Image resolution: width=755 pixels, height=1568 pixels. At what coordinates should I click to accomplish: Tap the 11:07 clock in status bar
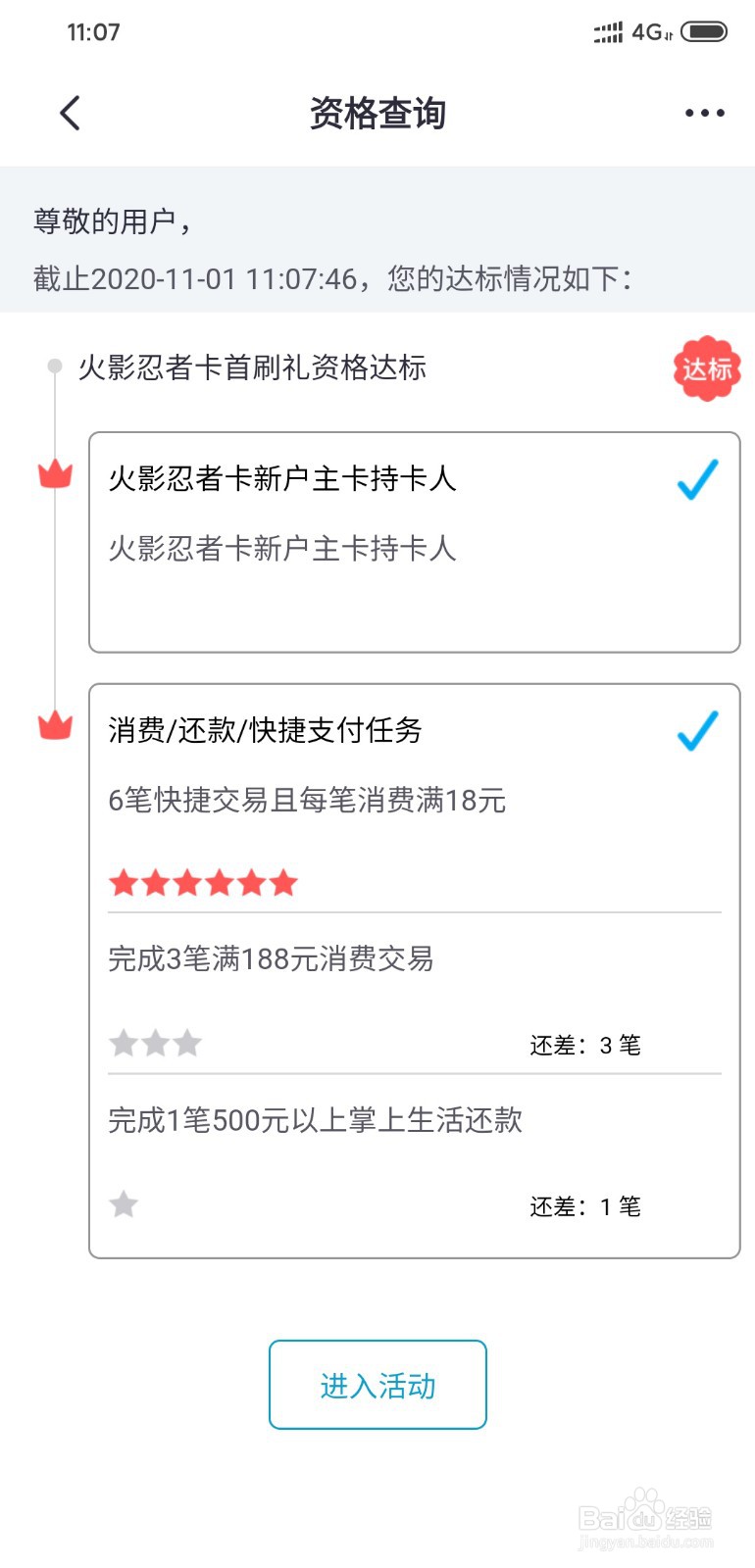point(91,31)
